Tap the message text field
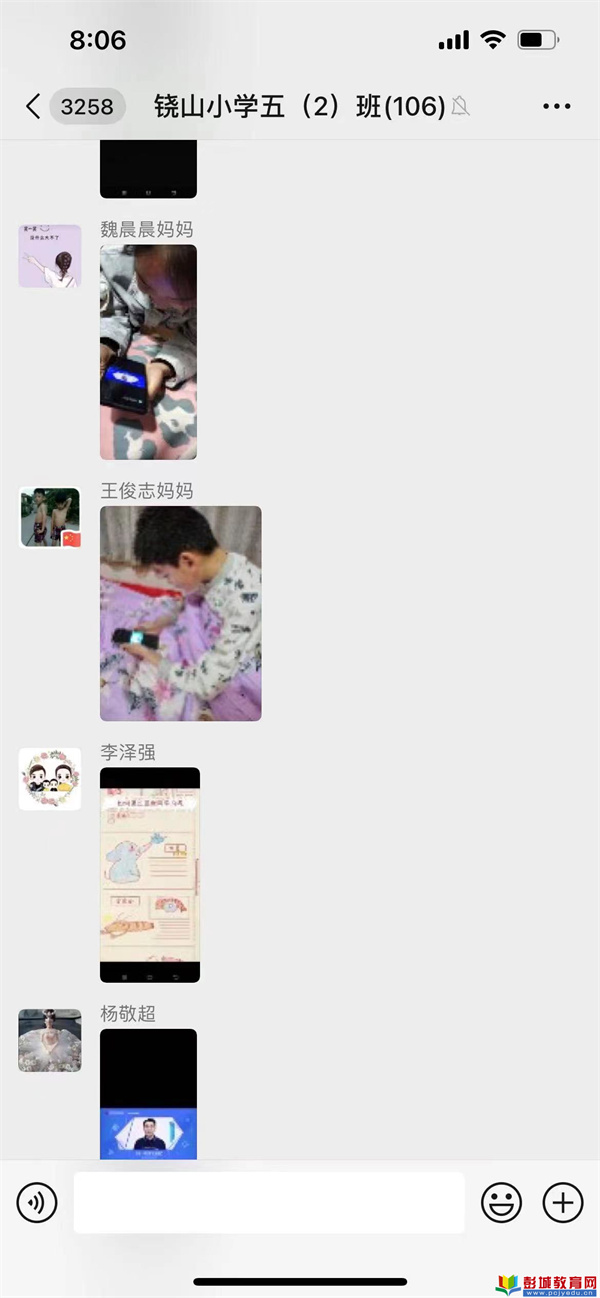600x1298 pixels. [268, 1202]
